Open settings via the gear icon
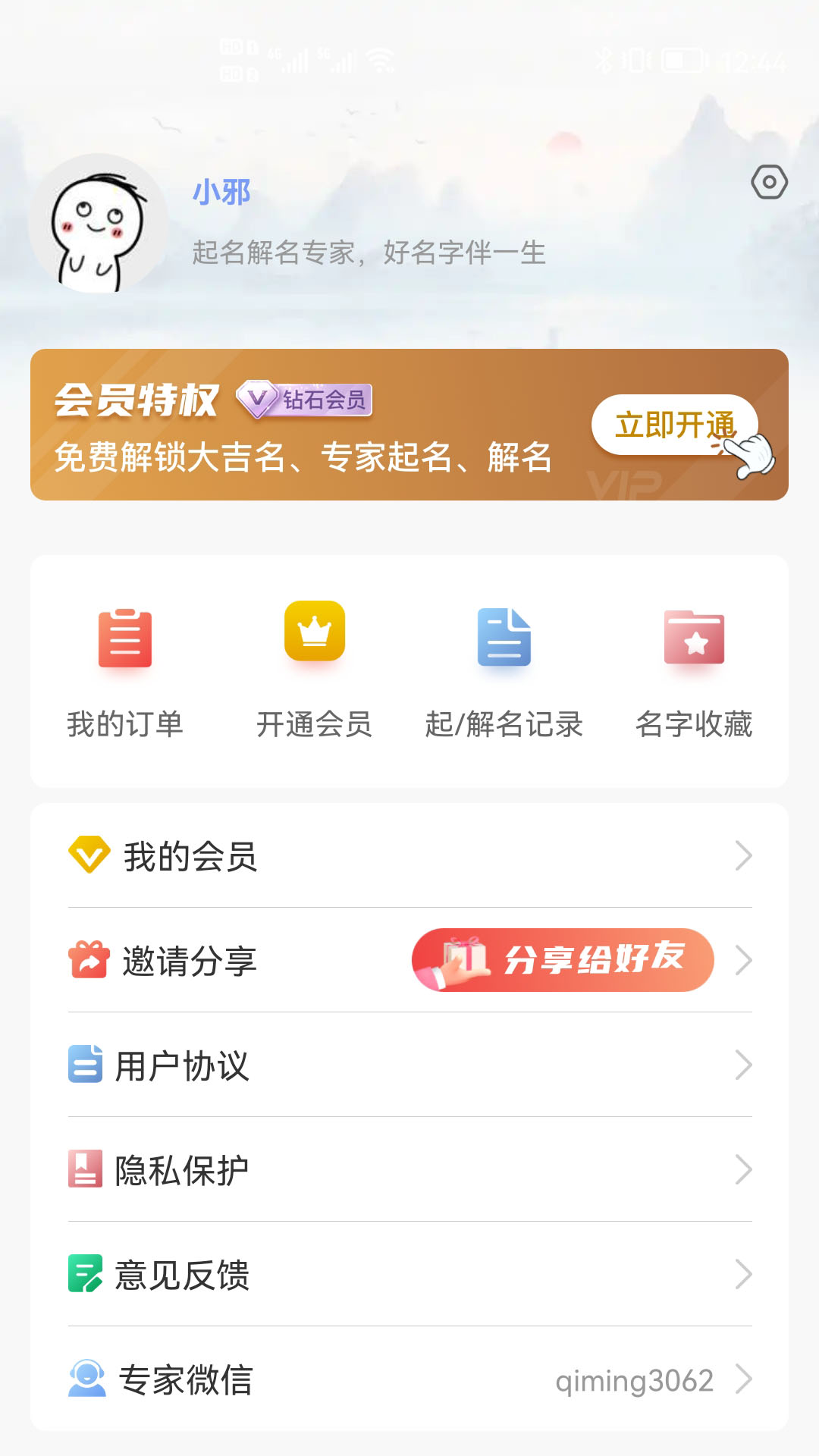The image size is (819, 1456). coord(771,182)
